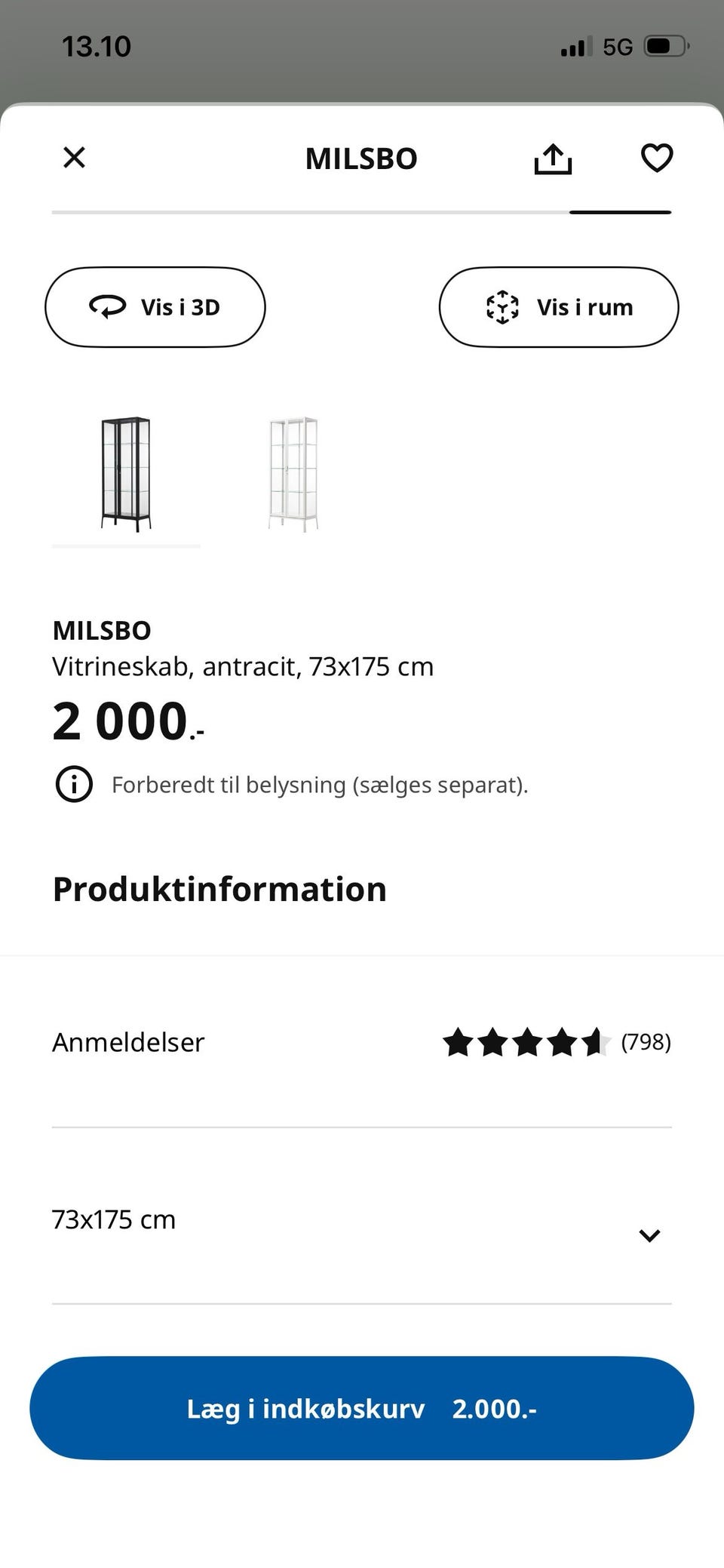
Task: Tap the half-filled fifth rating star
Action: click(594, 1042)
